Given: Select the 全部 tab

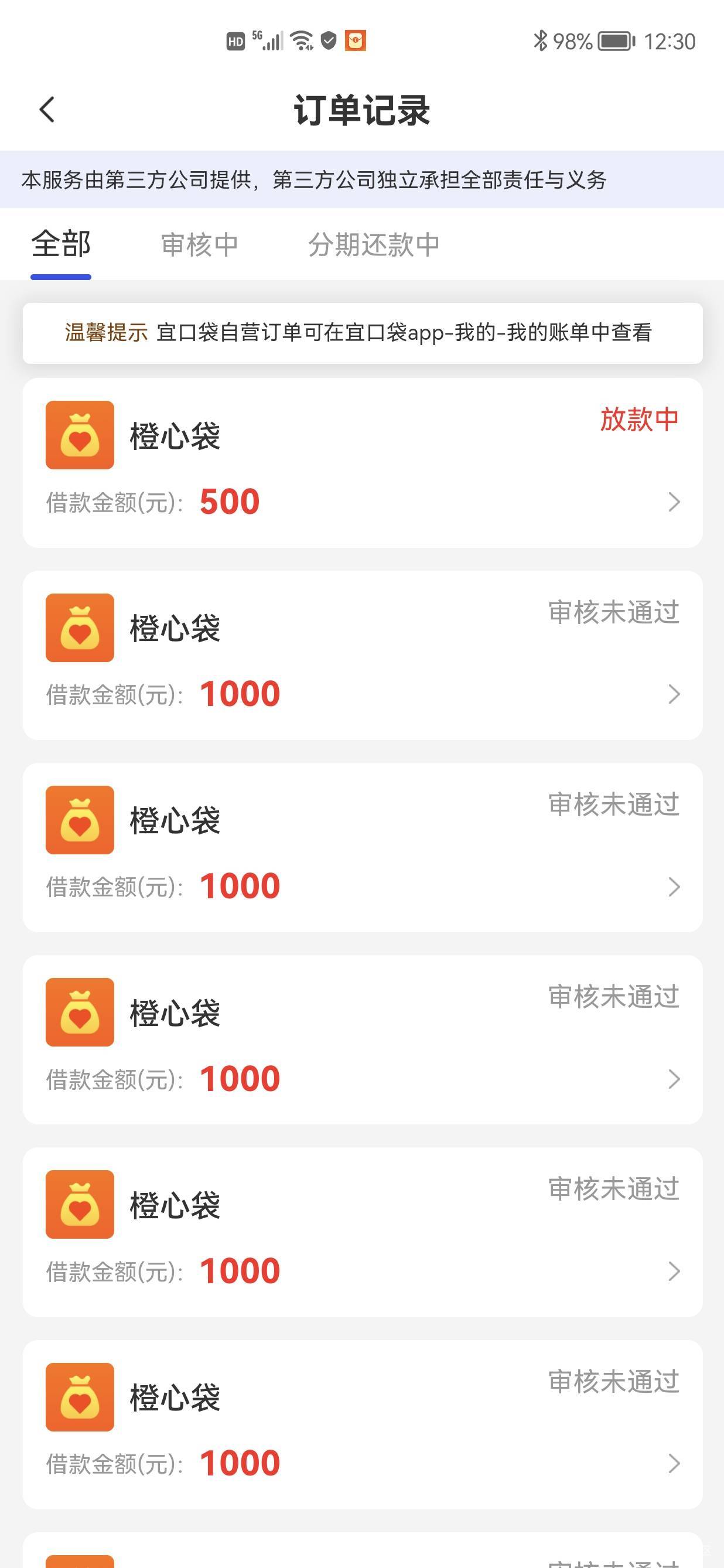Looking at the screenshot, I should 61,245.
